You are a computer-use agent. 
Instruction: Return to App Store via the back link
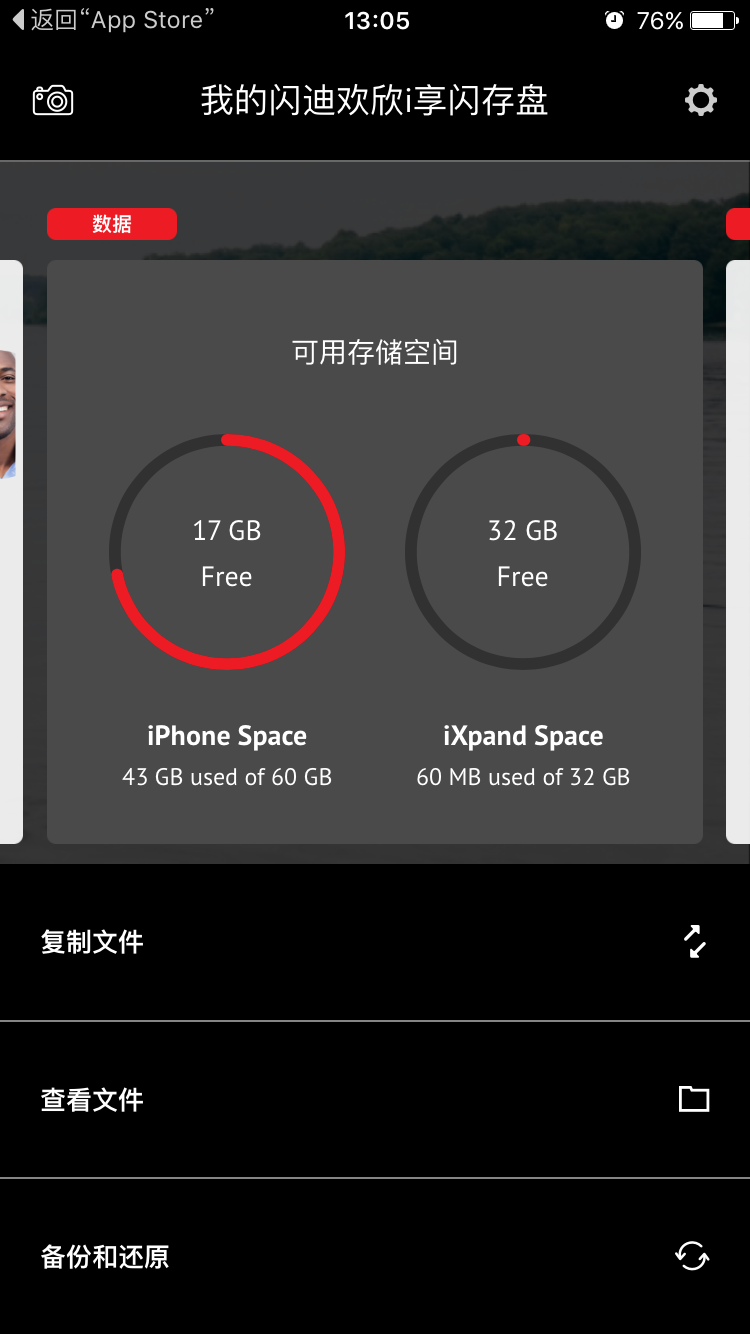click(112, 20)
